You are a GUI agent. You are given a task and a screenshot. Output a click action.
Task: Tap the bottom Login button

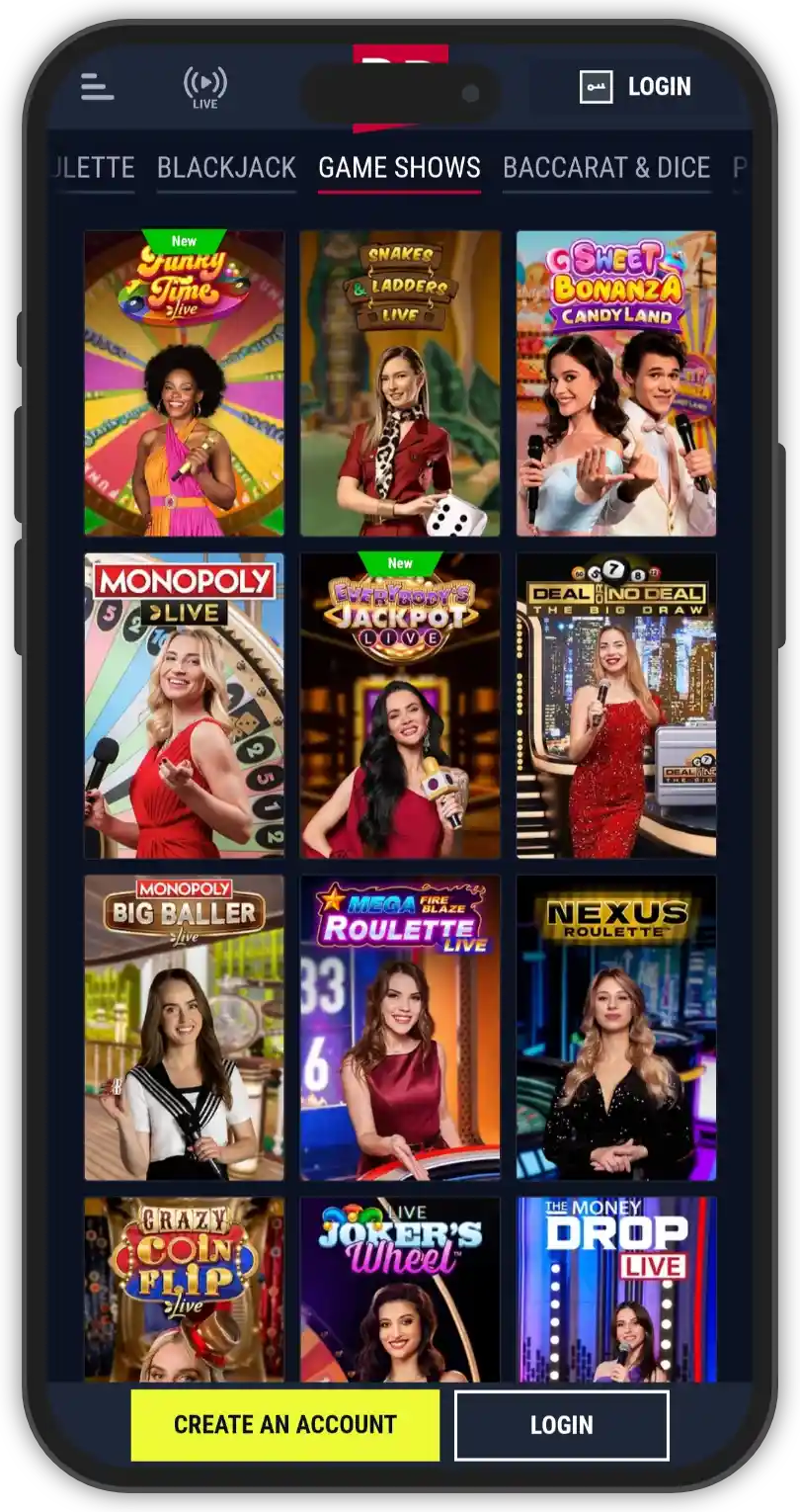pyautogui.click(x=561, y=1425)
